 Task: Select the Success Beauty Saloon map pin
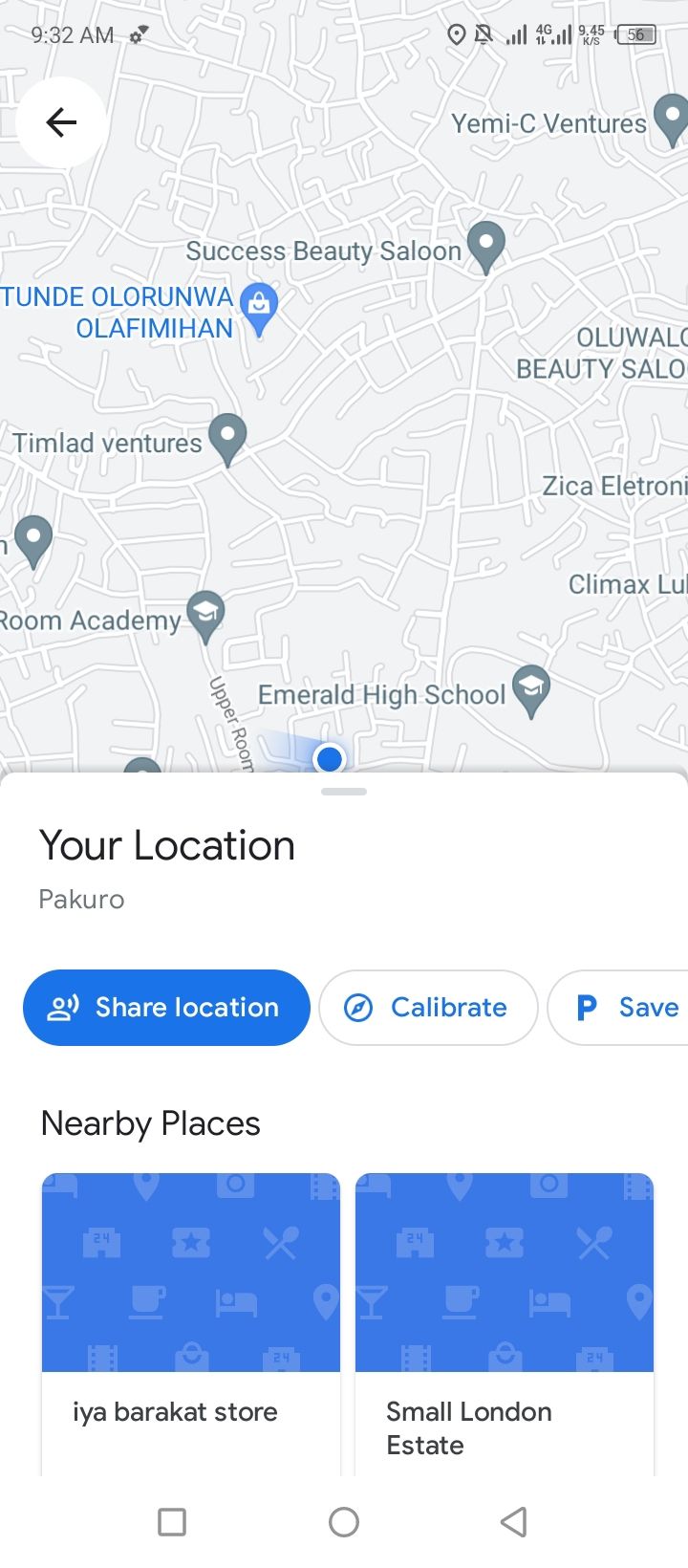point(485,245)
